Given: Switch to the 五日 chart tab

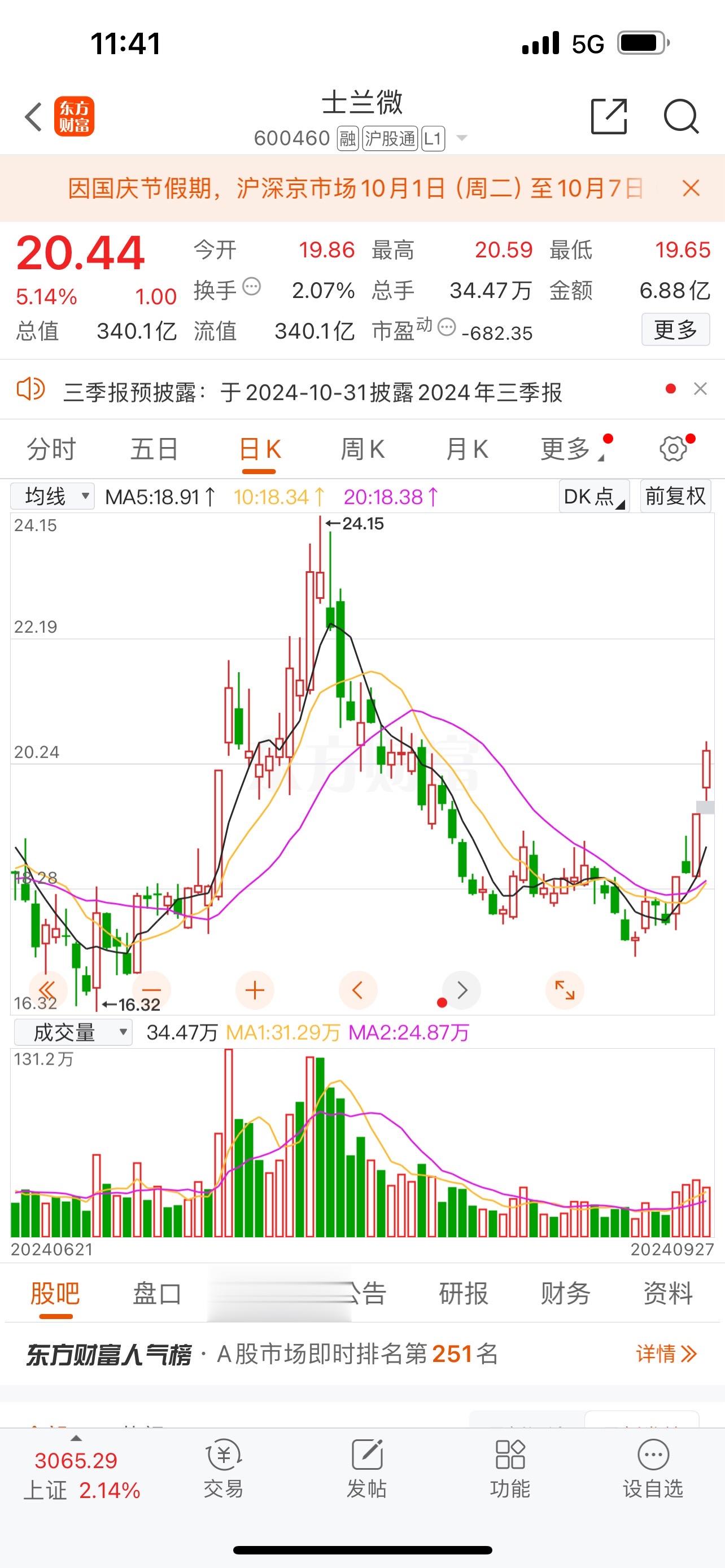Looking at the screenshot, I should 154,449.
